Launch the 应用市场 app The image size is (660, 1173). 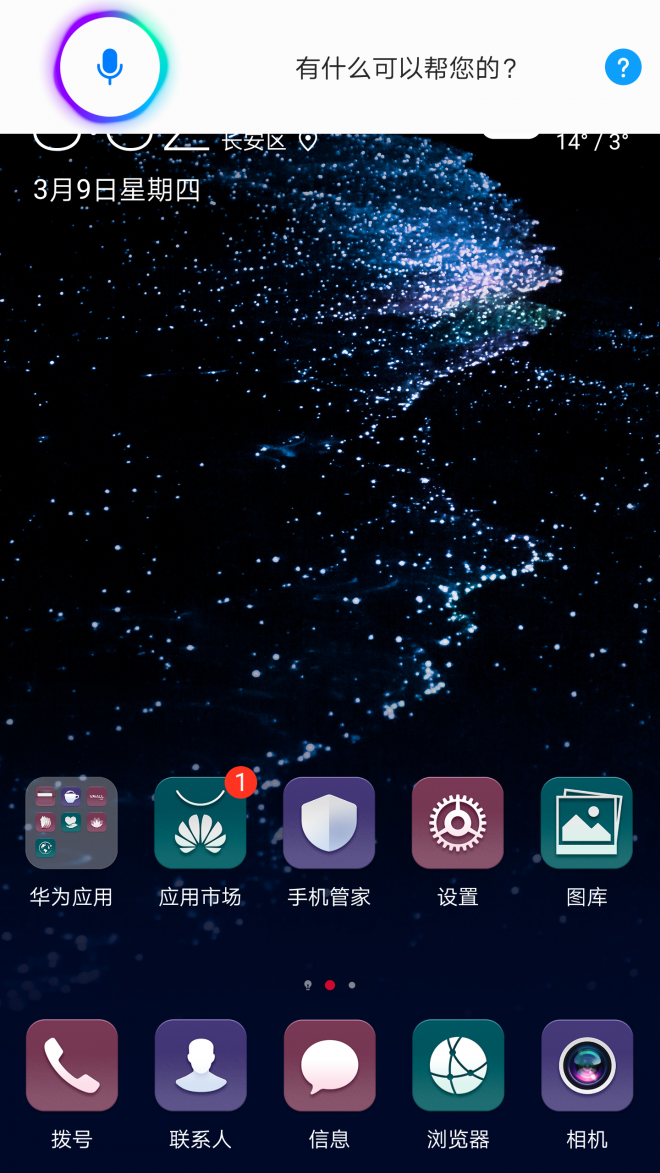coord(200,823)
